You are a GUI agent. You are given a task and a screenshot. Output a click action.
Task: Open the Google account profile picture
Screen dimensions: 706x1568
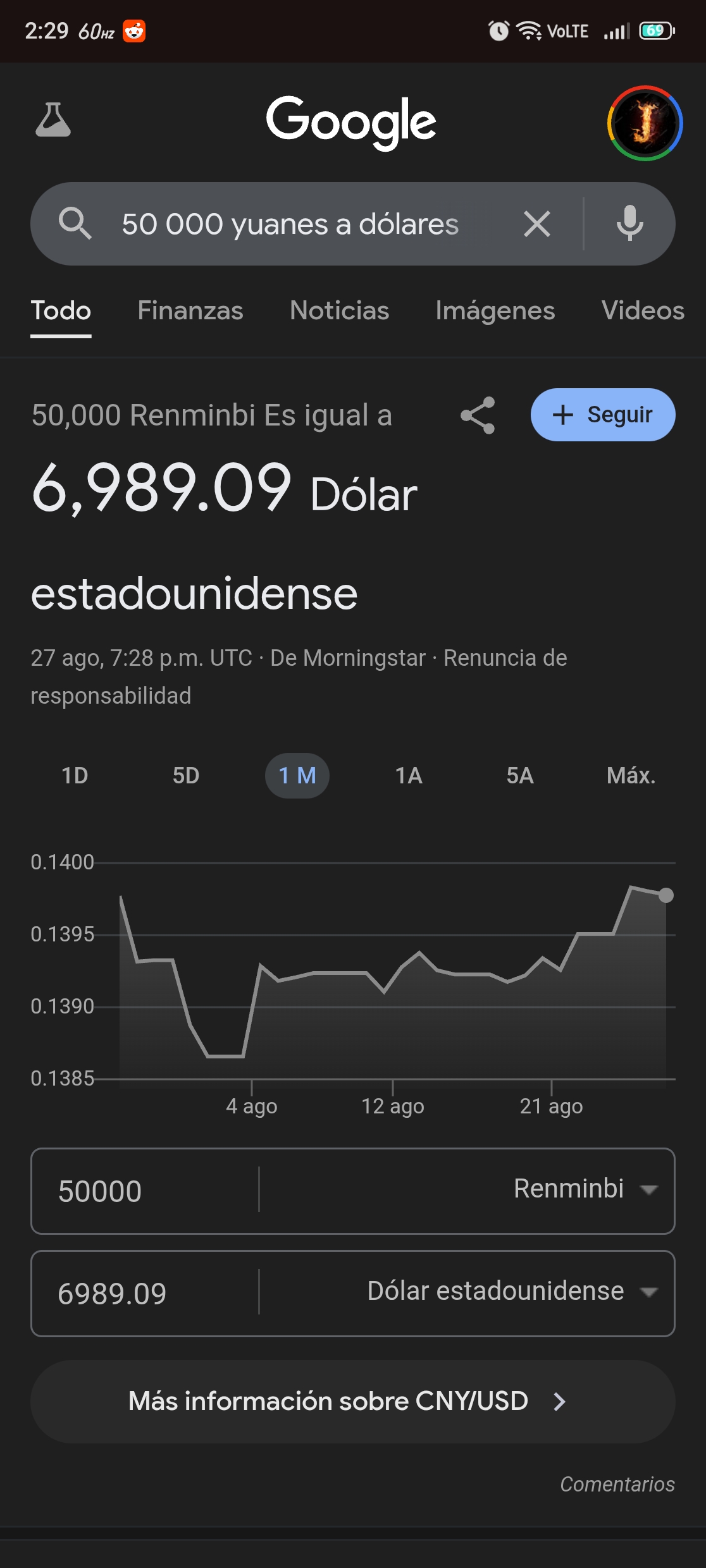(645, 123)
